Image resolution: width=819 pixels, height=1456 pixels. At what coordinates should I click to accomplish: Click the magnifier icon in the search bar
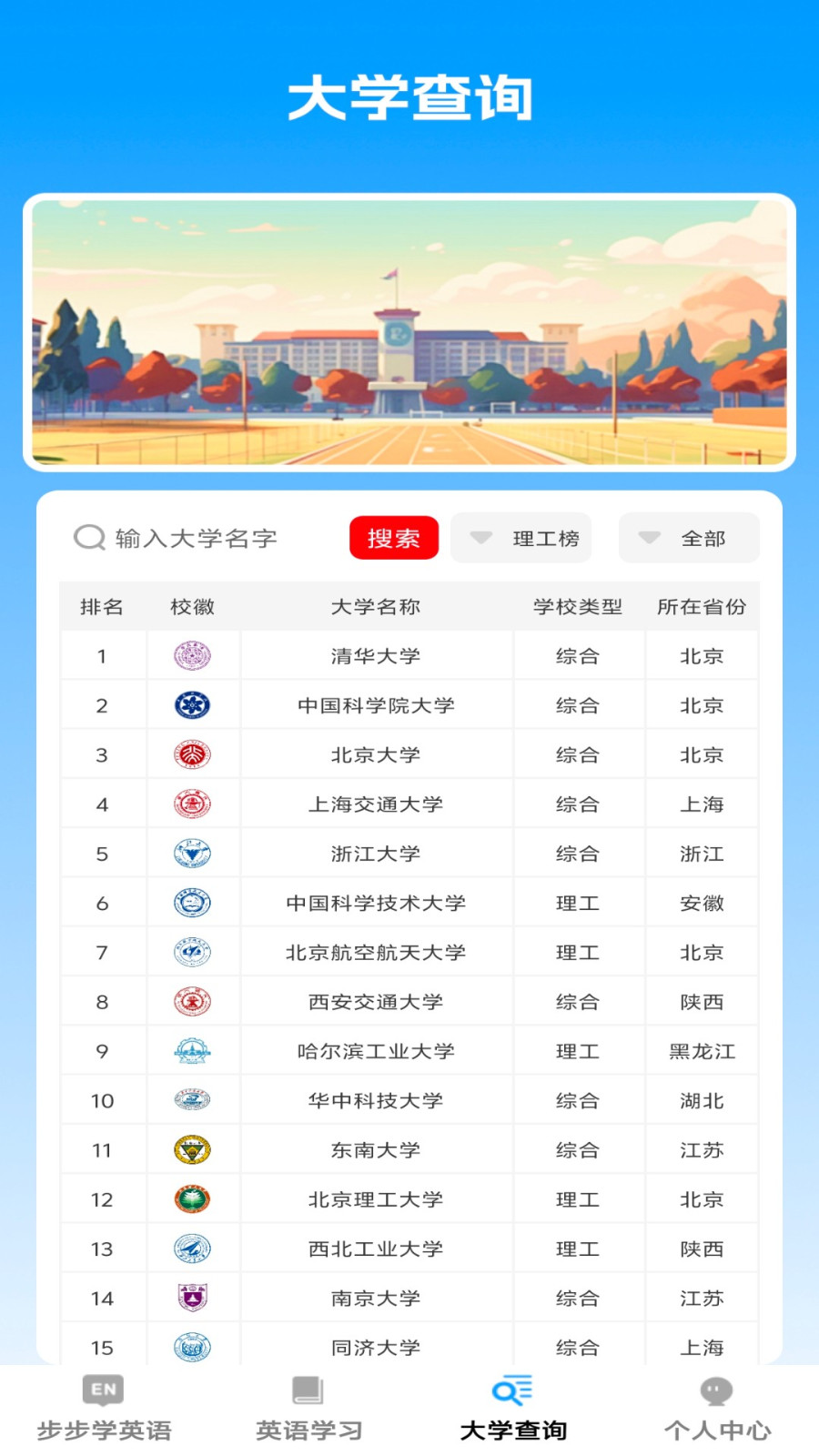click(88, 537)
